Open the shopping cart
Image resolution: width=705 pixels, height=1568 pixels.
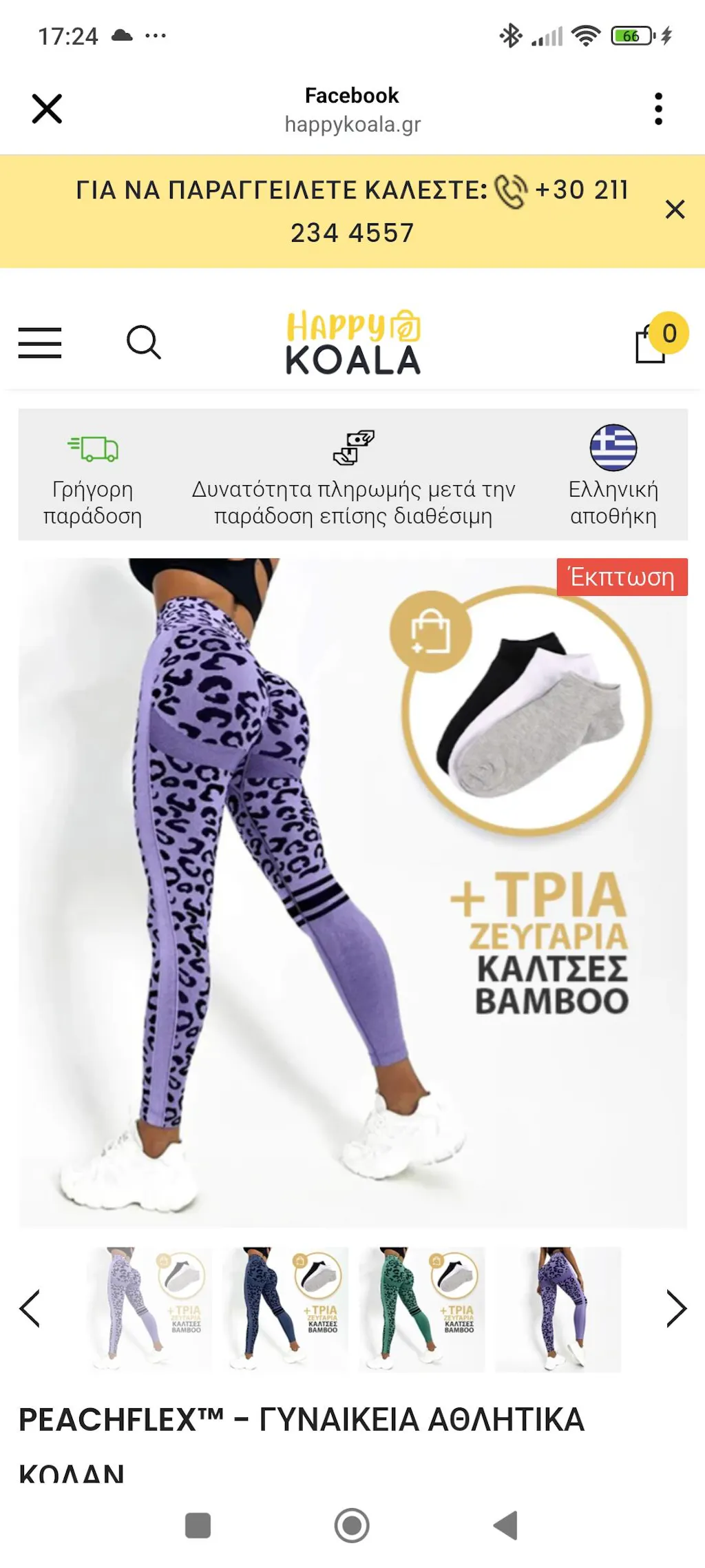(x=651, y=342)
